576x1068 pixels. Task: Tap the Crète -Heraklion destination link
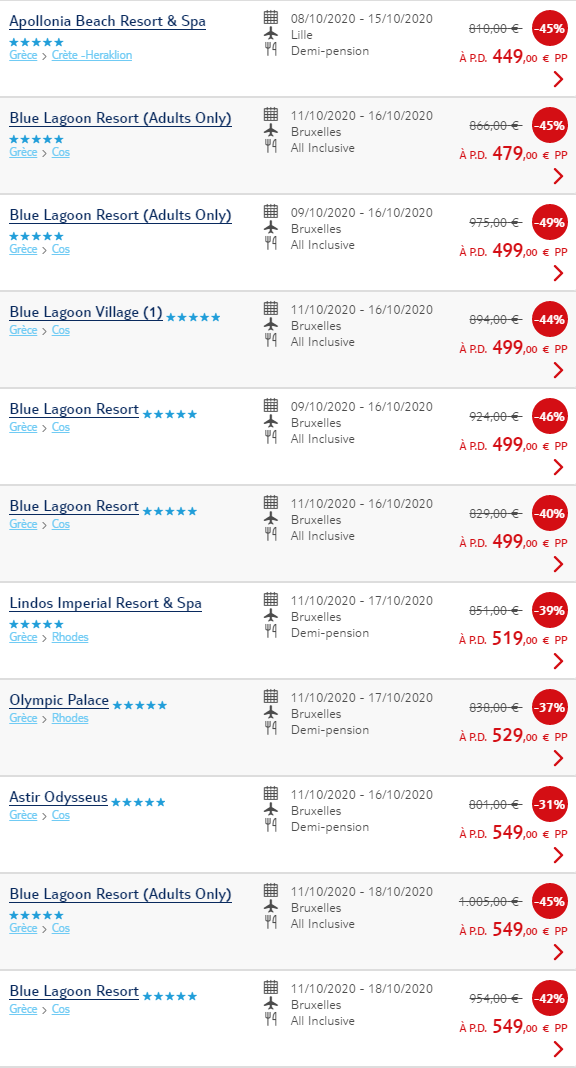click(x=92, y=55)
